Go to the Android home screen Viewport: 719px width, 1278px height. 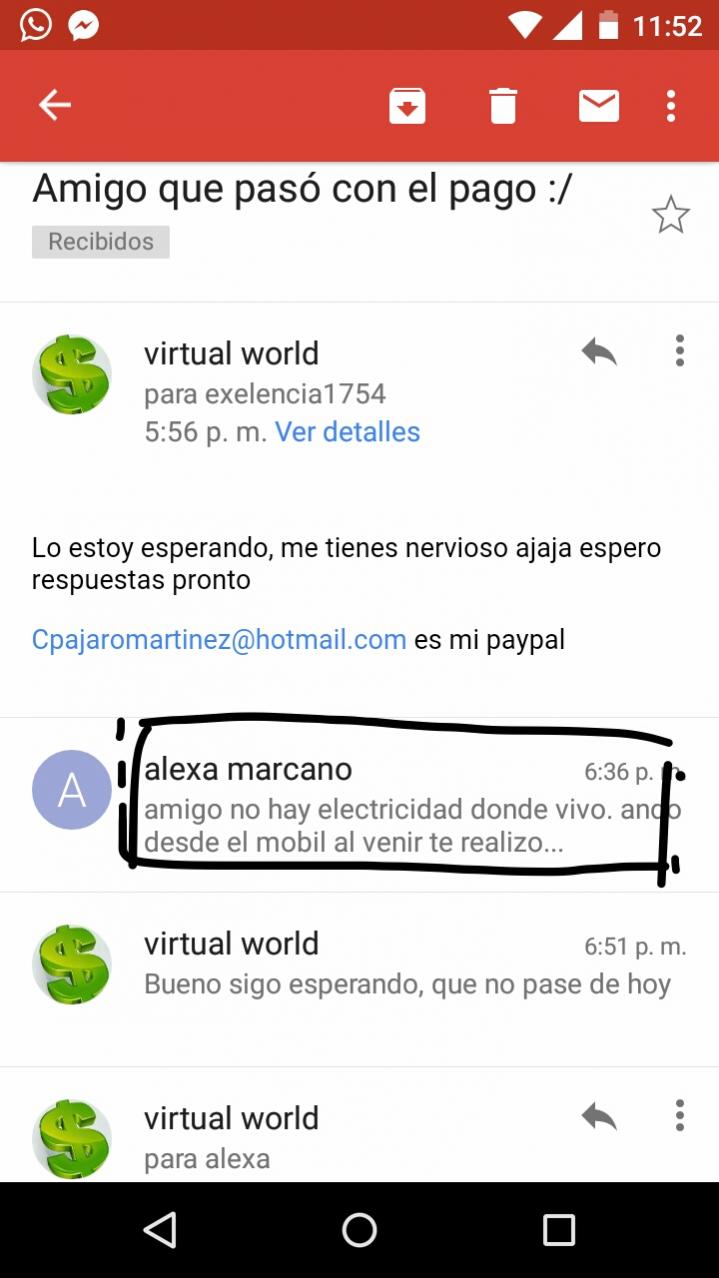[359, 1230]
